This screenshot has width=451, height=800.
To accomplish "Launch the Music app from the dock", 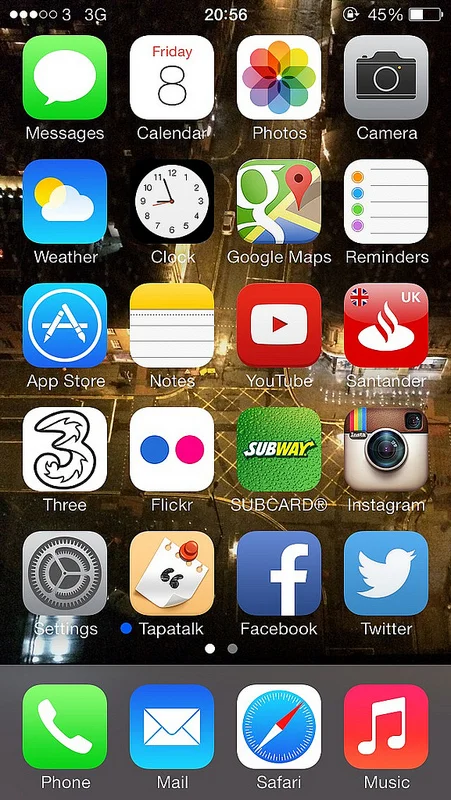I will tap(386, 727).
